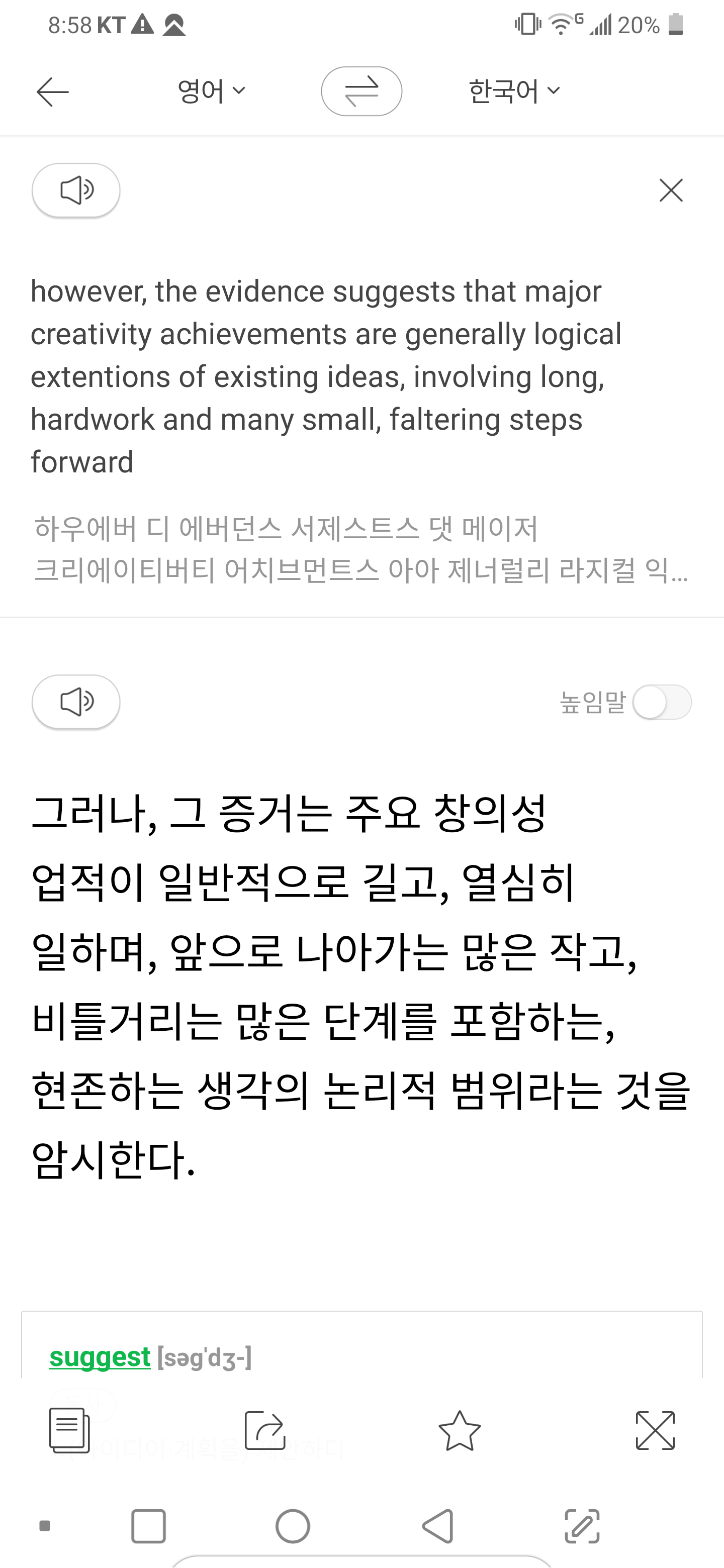724x1568 pixels.
Task: Play audio of the English source text
Action: pos(76,190)
